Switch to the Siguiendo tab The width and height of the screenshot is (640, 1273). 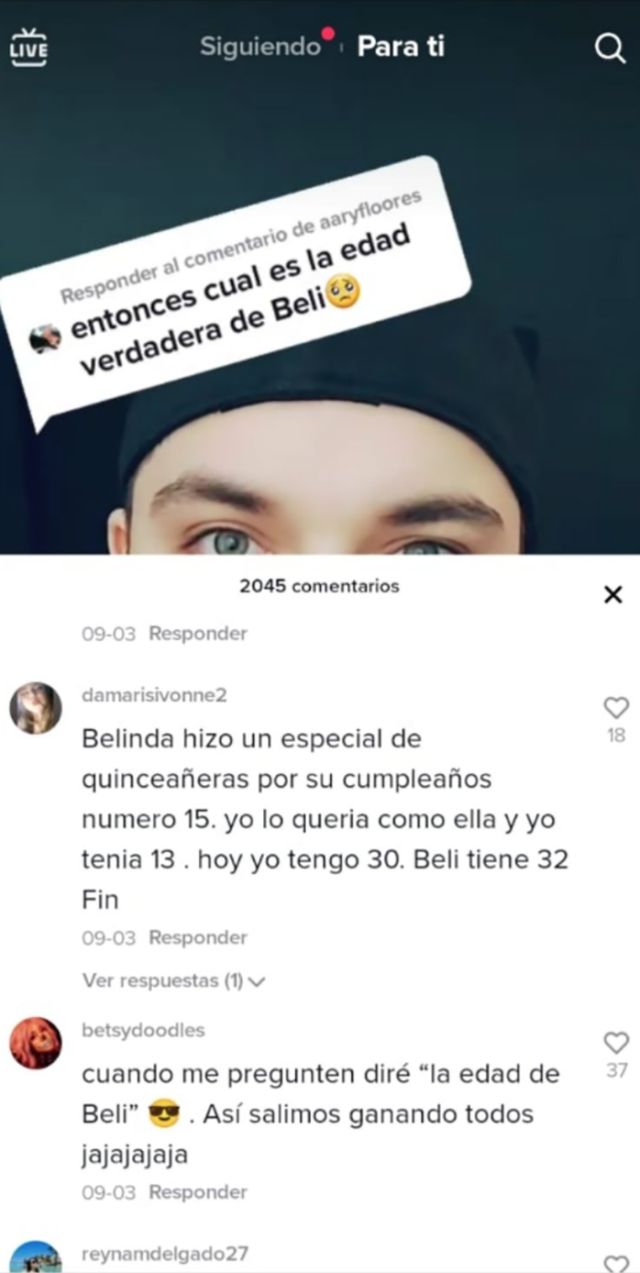point(260,46)
